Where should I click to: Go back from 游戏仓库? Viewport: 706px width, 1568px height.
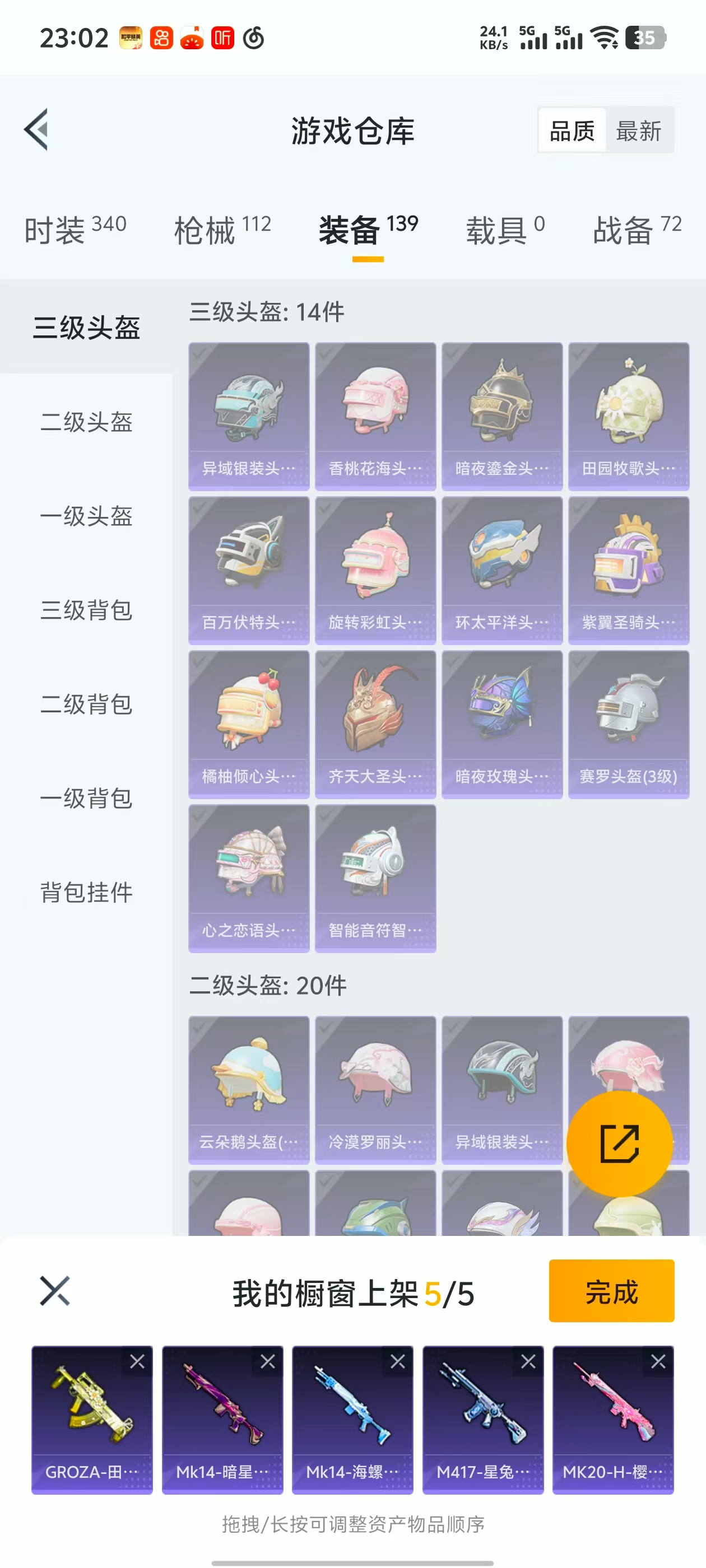36,130
